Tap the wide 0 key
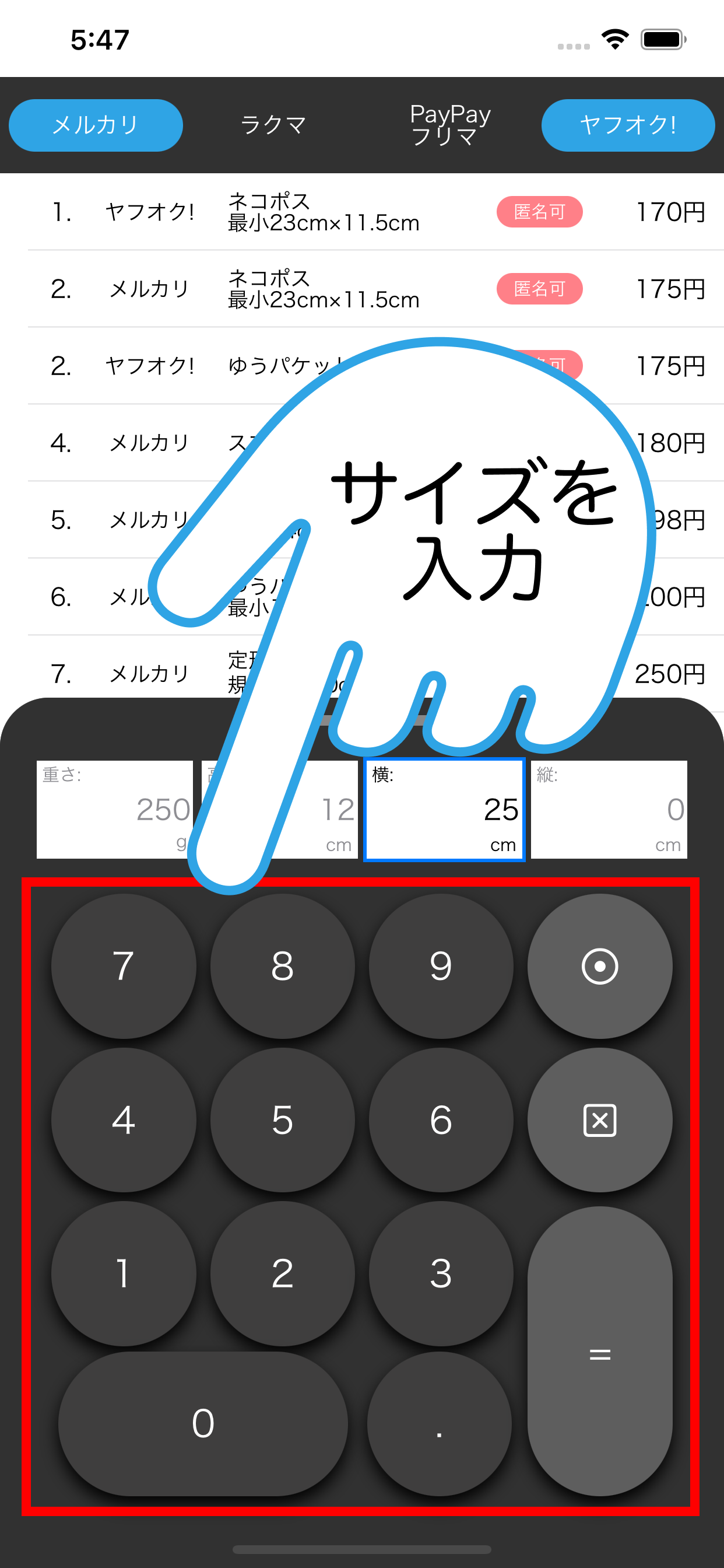Screen dimensions: 724x1568 (x=203, y=1423)
